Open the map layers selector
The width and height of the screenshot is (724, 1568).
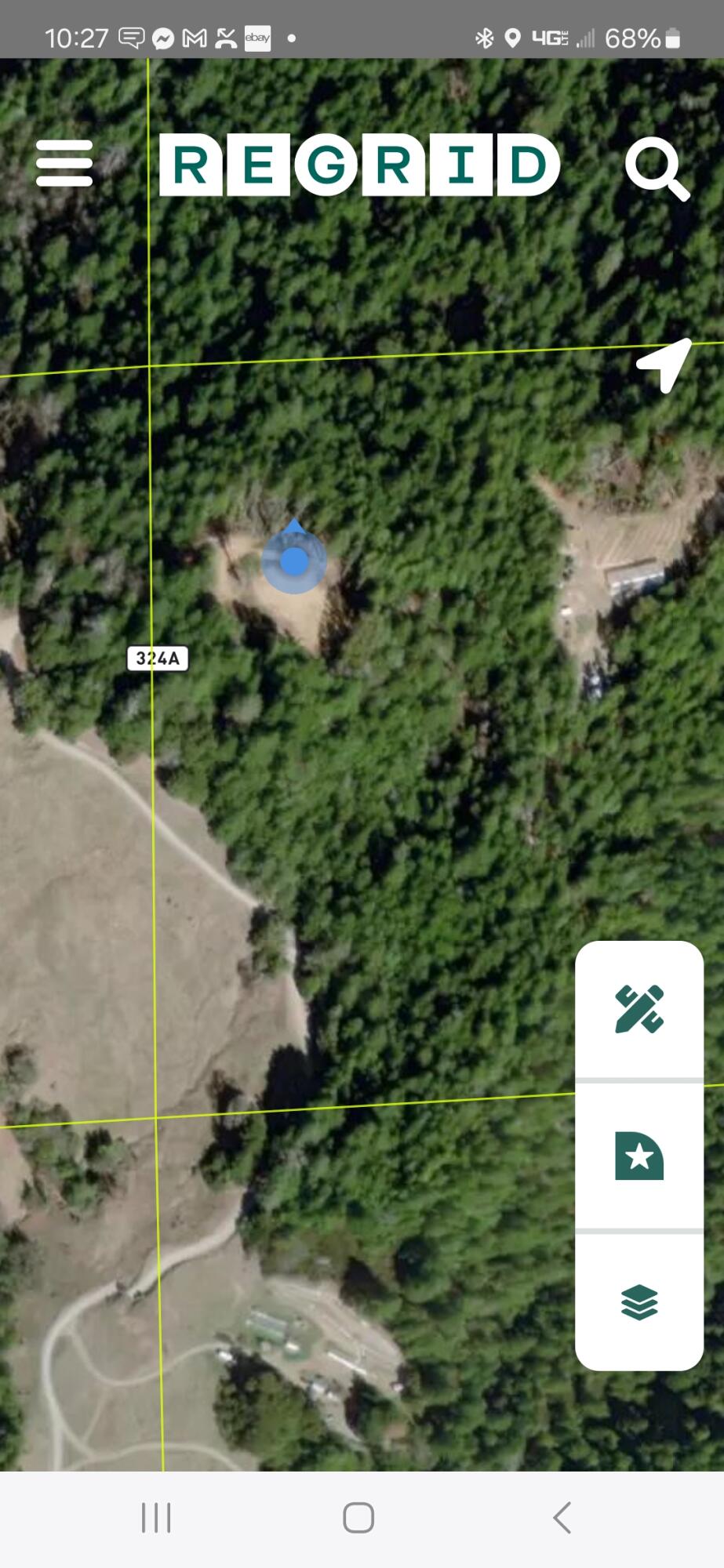(x=639, y=1302)
